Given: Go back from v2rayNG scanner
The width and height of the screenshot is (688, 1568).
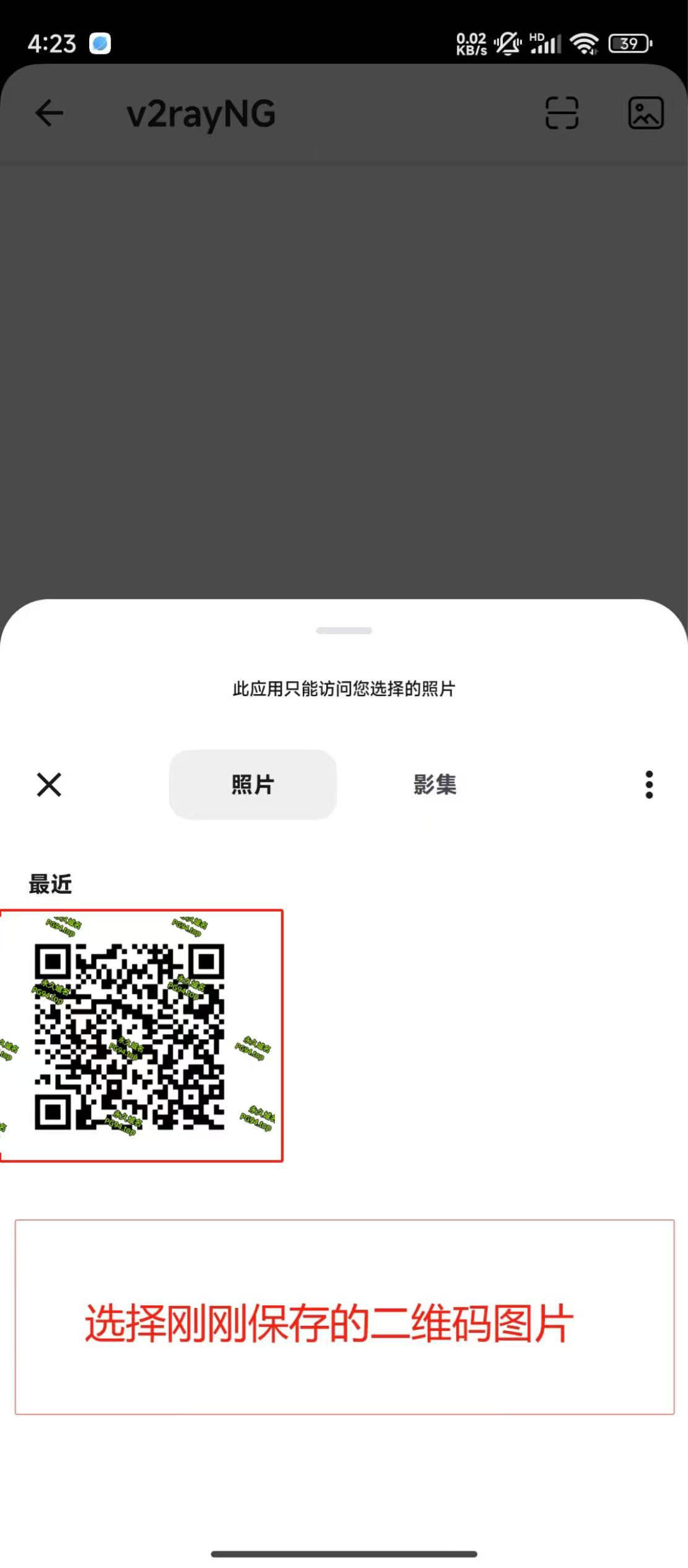Looking at the screenshot, I should pyautogui.click(x=49, y=113).
